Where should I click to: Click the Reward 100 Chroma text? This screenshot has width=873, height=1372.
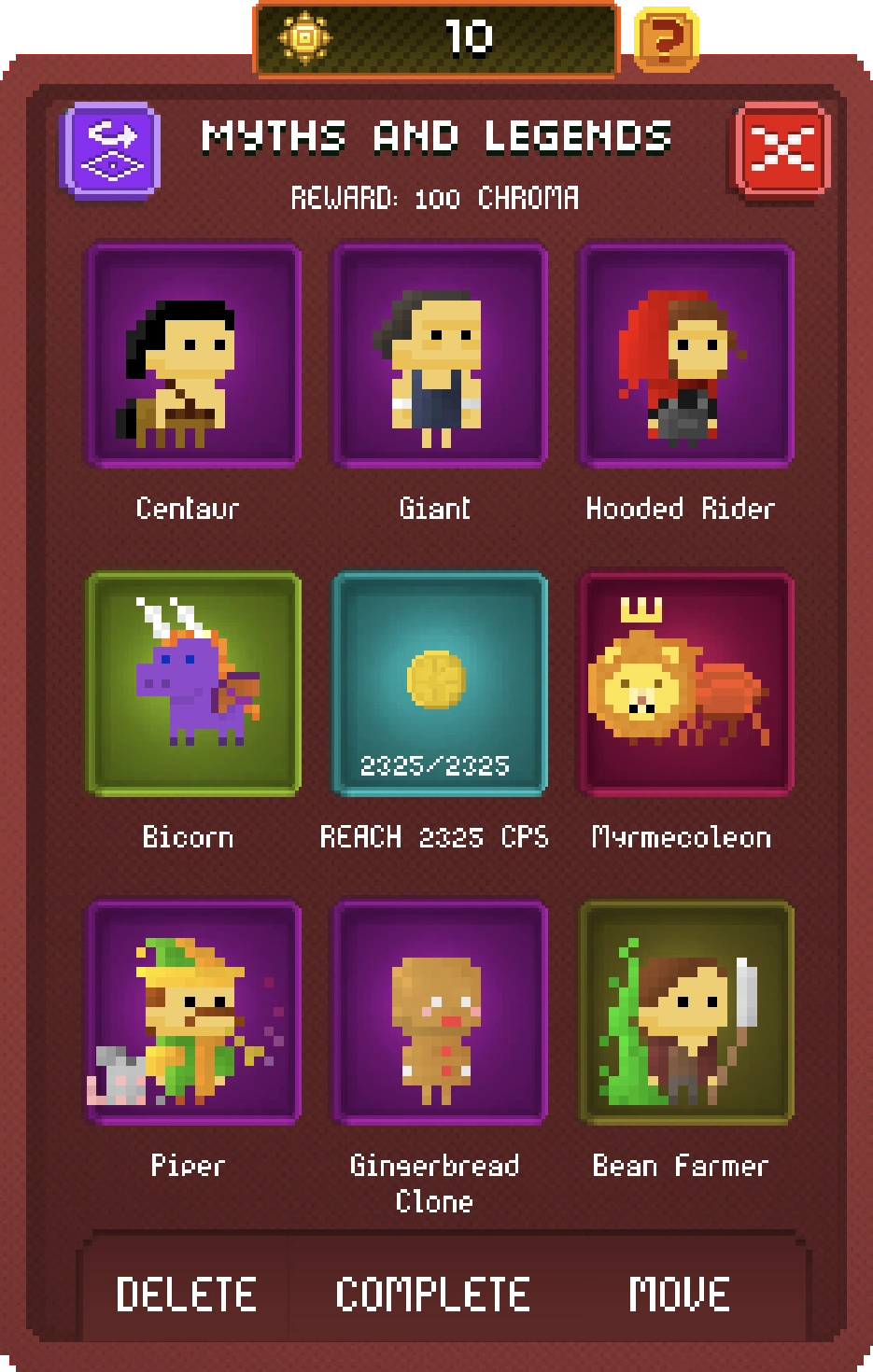coord(436,197)
